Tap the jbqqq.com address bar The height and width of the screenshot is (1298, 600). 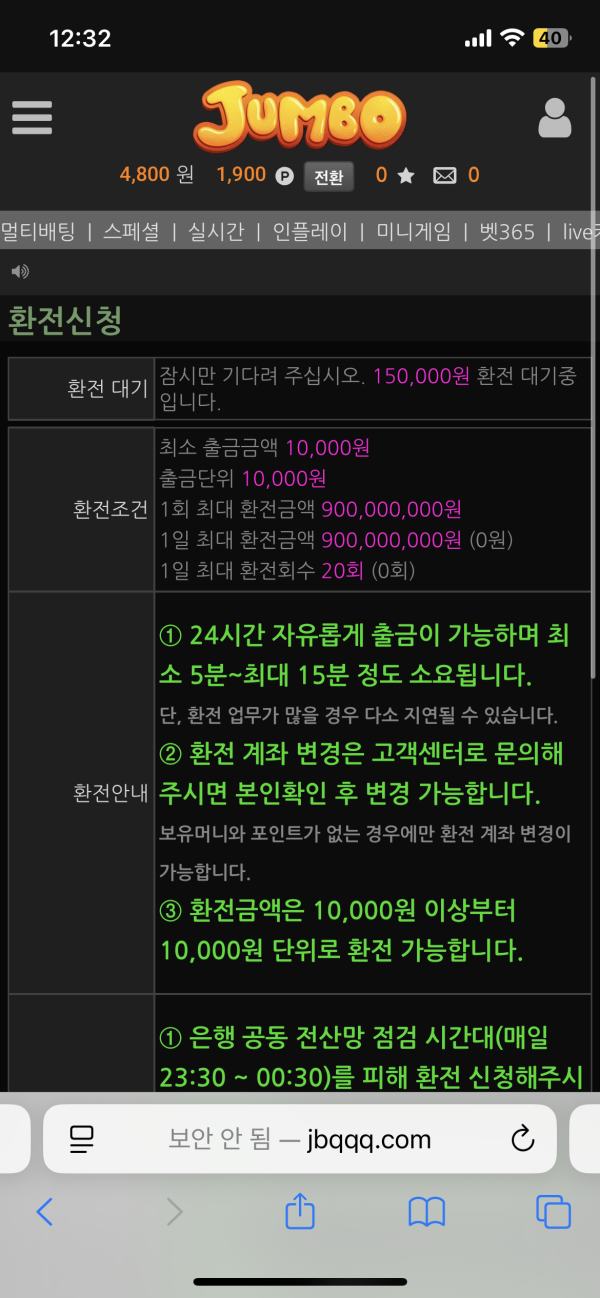[x=300, y=1139]
